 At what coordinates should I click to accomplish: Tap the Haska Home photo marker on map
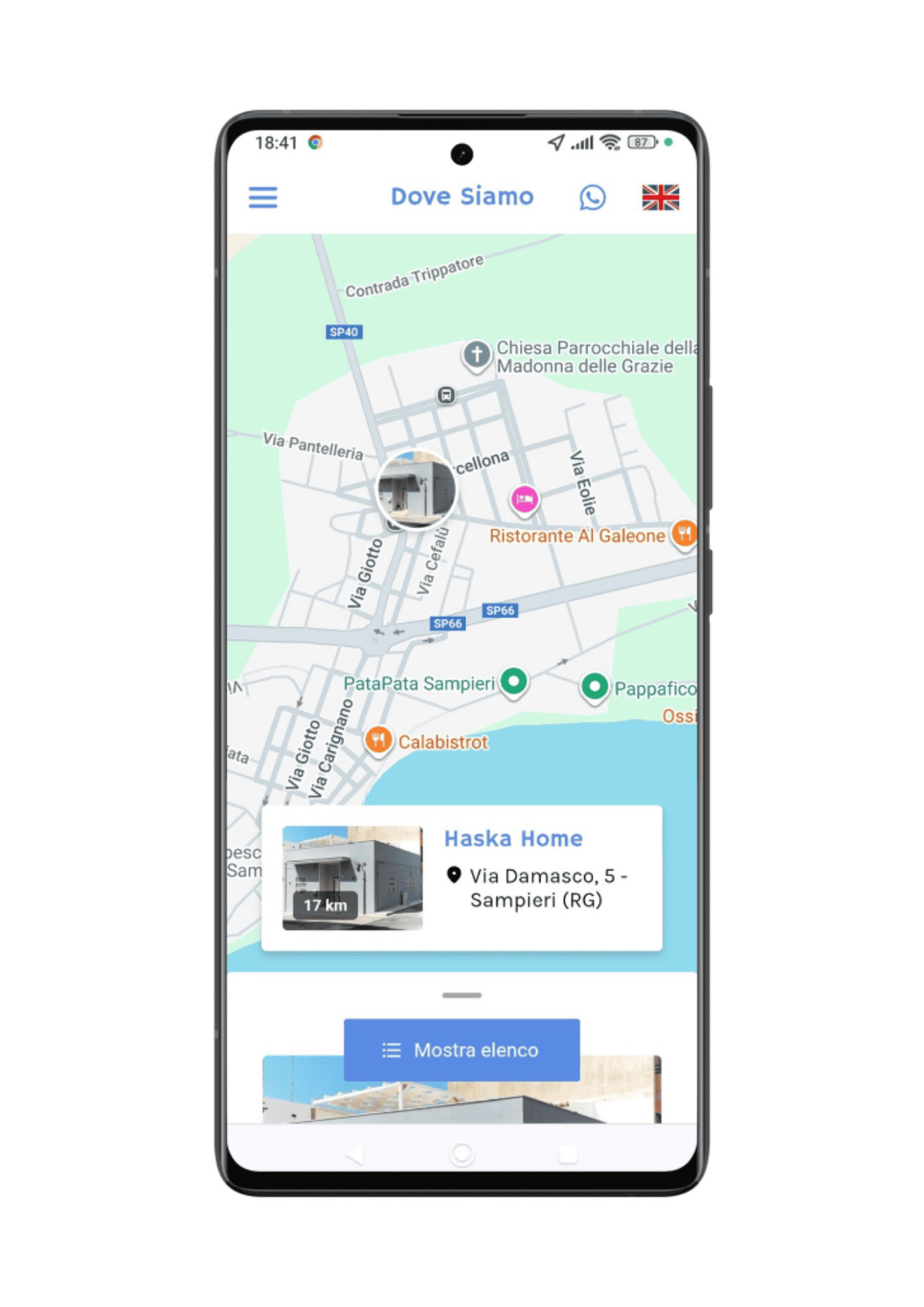point(416,489)
